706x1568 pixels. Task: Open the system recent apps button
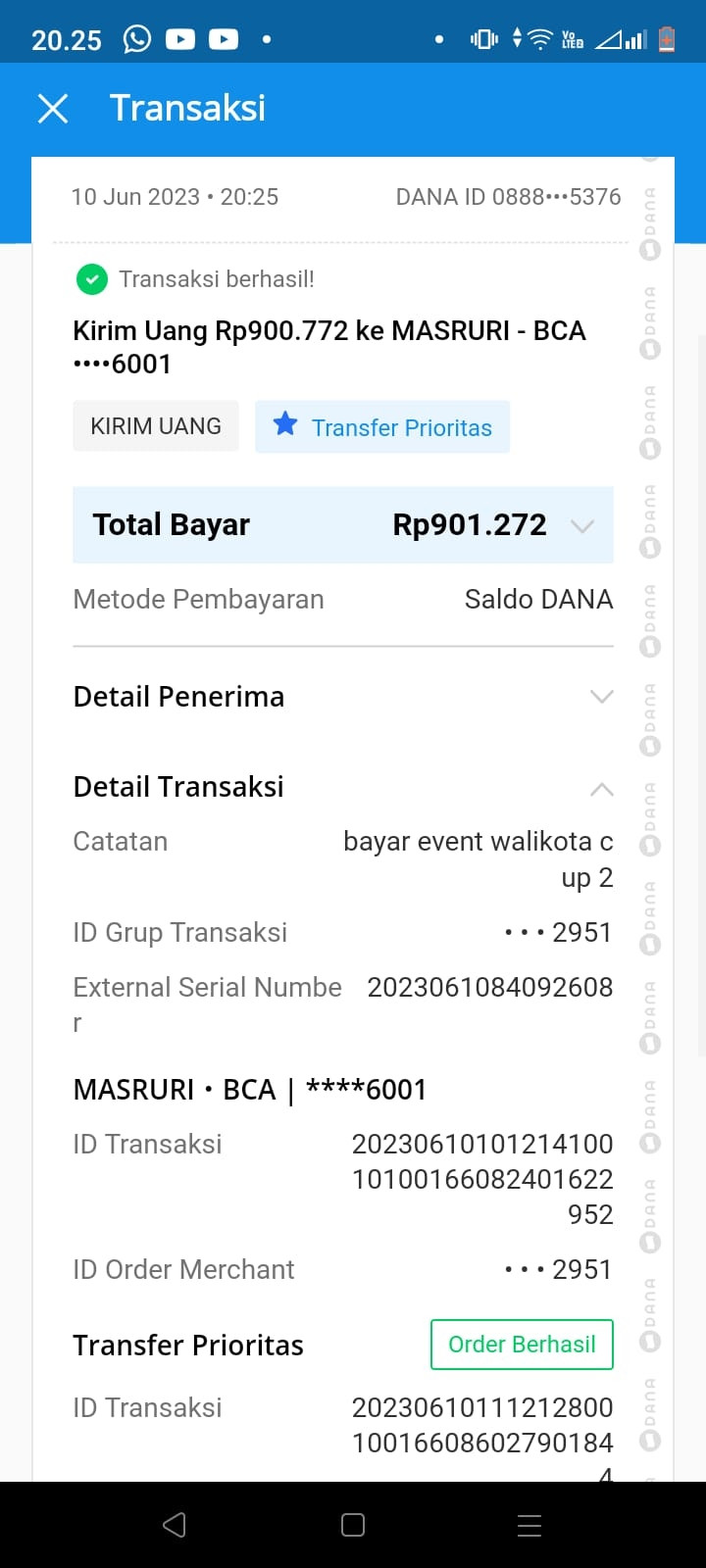click(x=529, y=1525)
